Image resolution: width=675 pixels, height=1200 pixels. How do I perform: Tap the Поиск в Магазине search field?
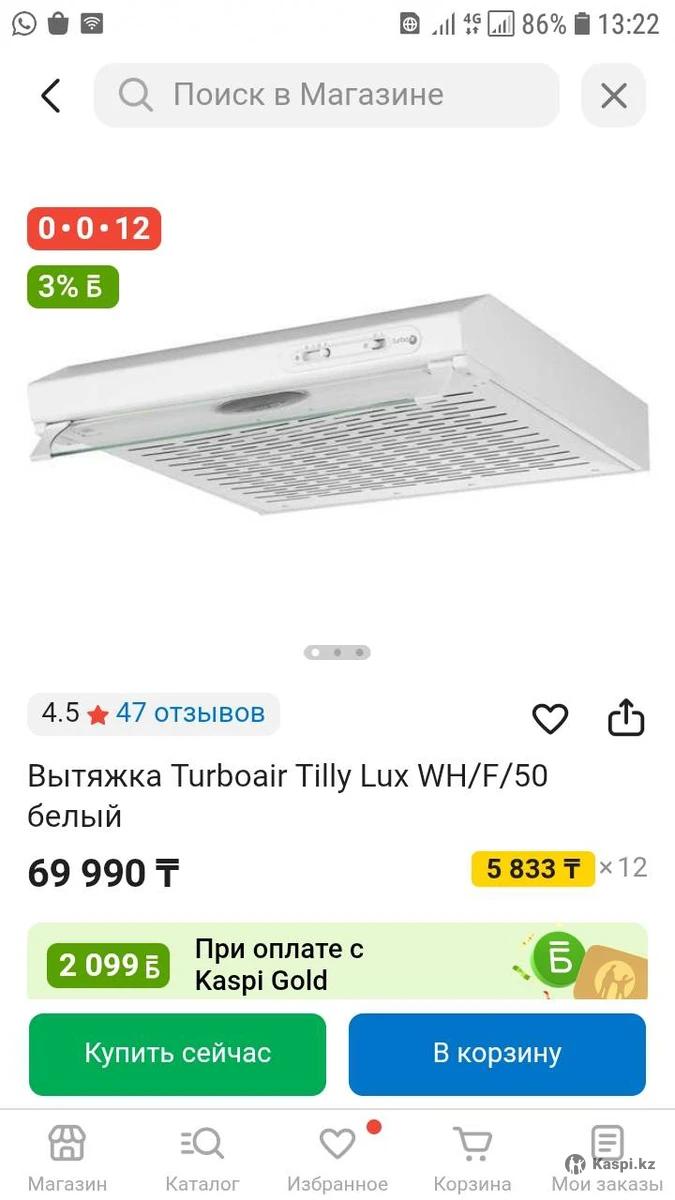click(x=326, y=96)
